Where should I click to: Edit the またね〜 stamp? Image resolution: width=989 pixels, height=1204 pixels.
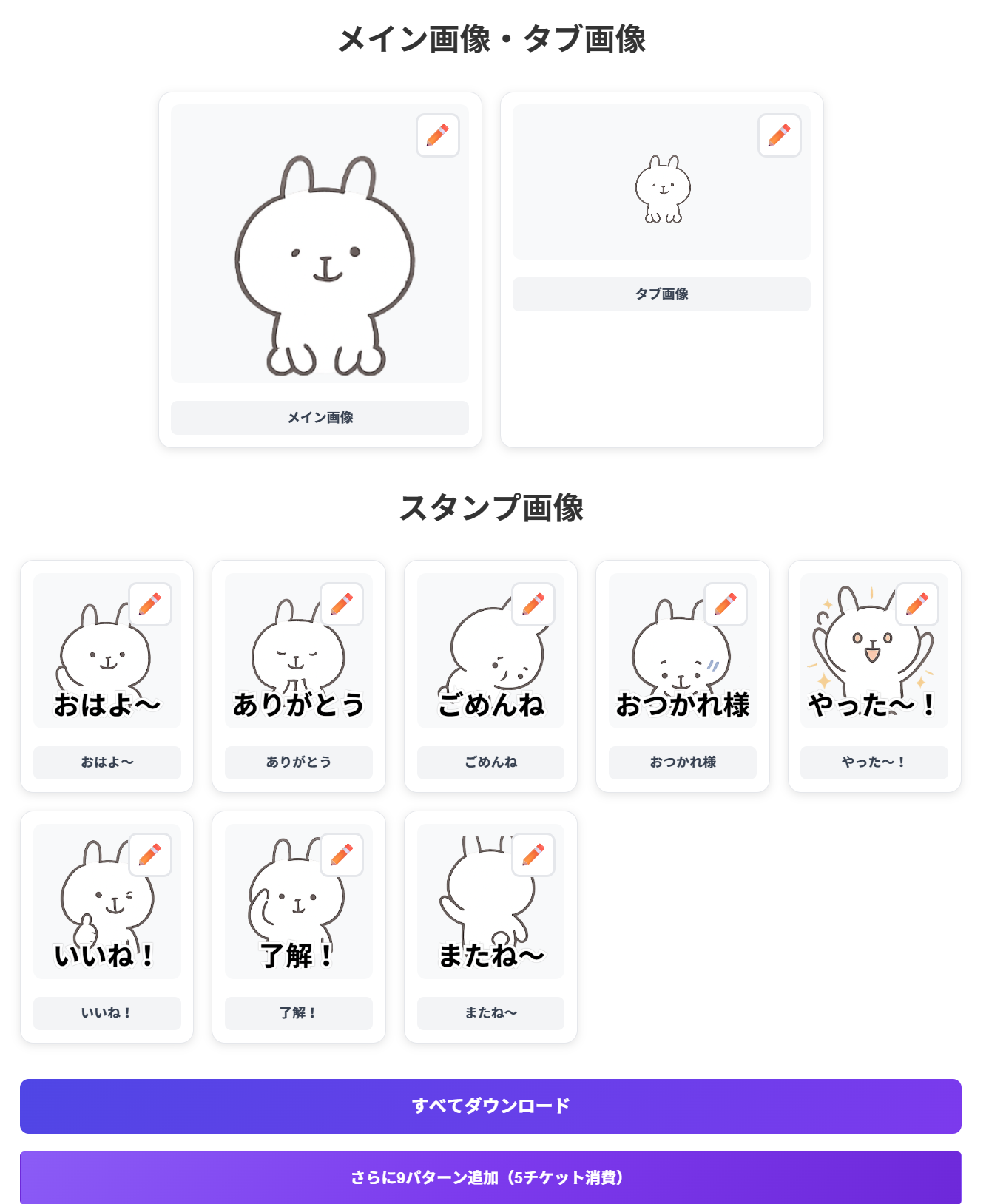coord(533,855)
